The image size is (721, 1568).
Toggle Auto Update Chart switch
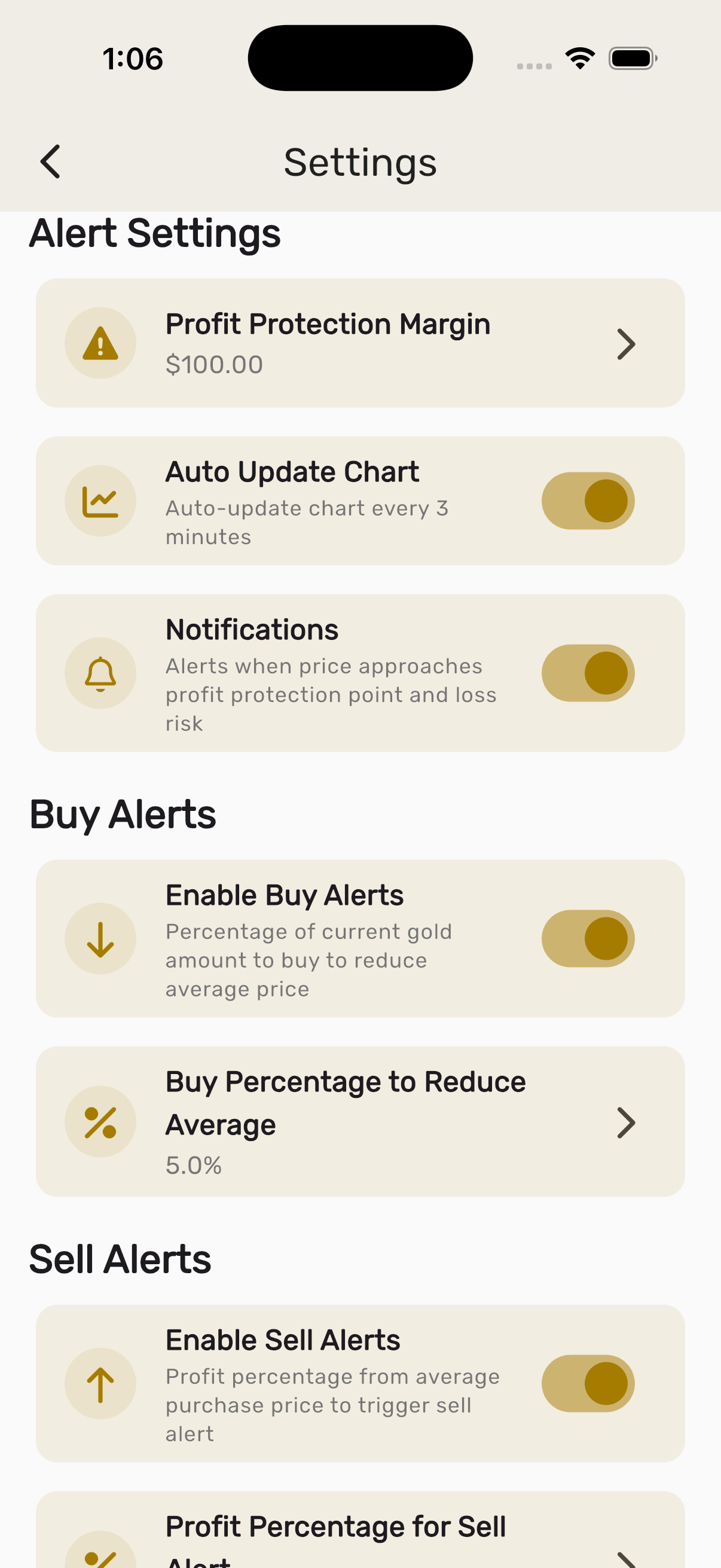588,501
